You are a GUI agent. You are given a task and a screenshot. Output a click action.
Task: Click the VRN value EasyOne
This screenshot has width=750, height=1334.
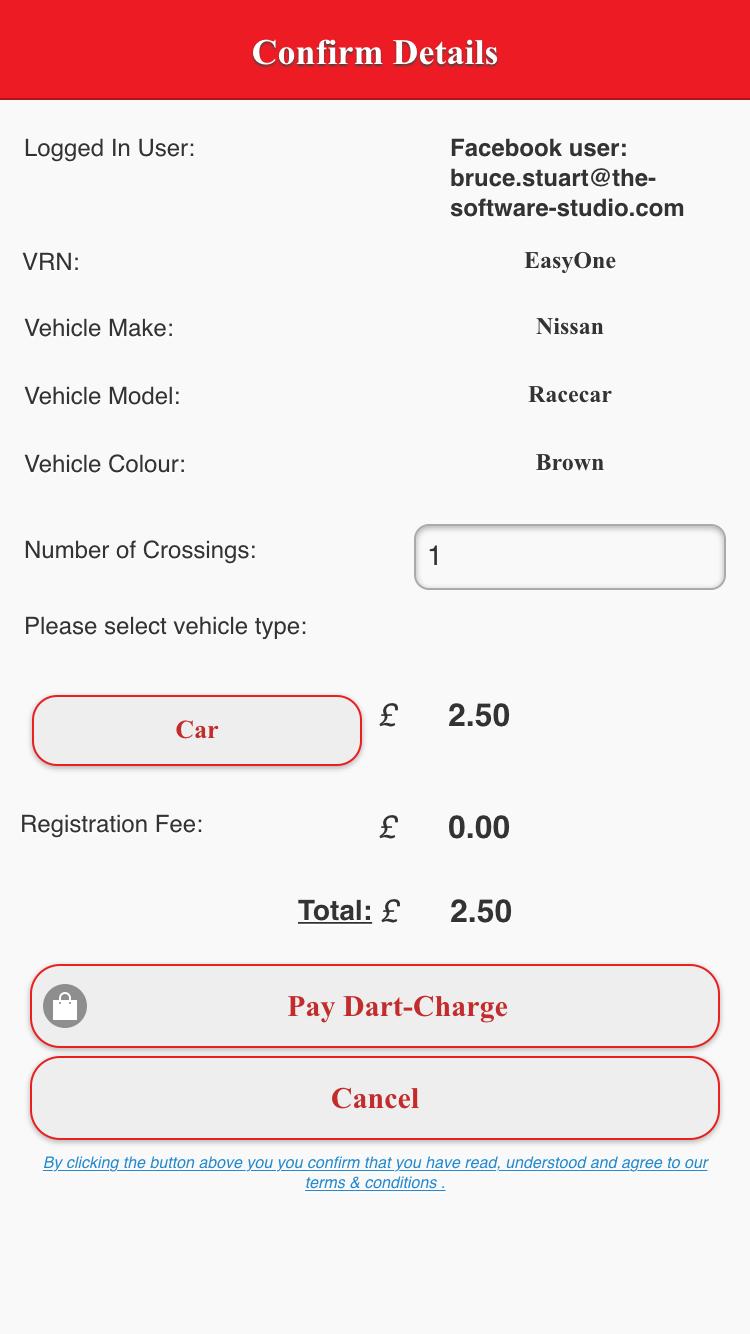point(569,261)
